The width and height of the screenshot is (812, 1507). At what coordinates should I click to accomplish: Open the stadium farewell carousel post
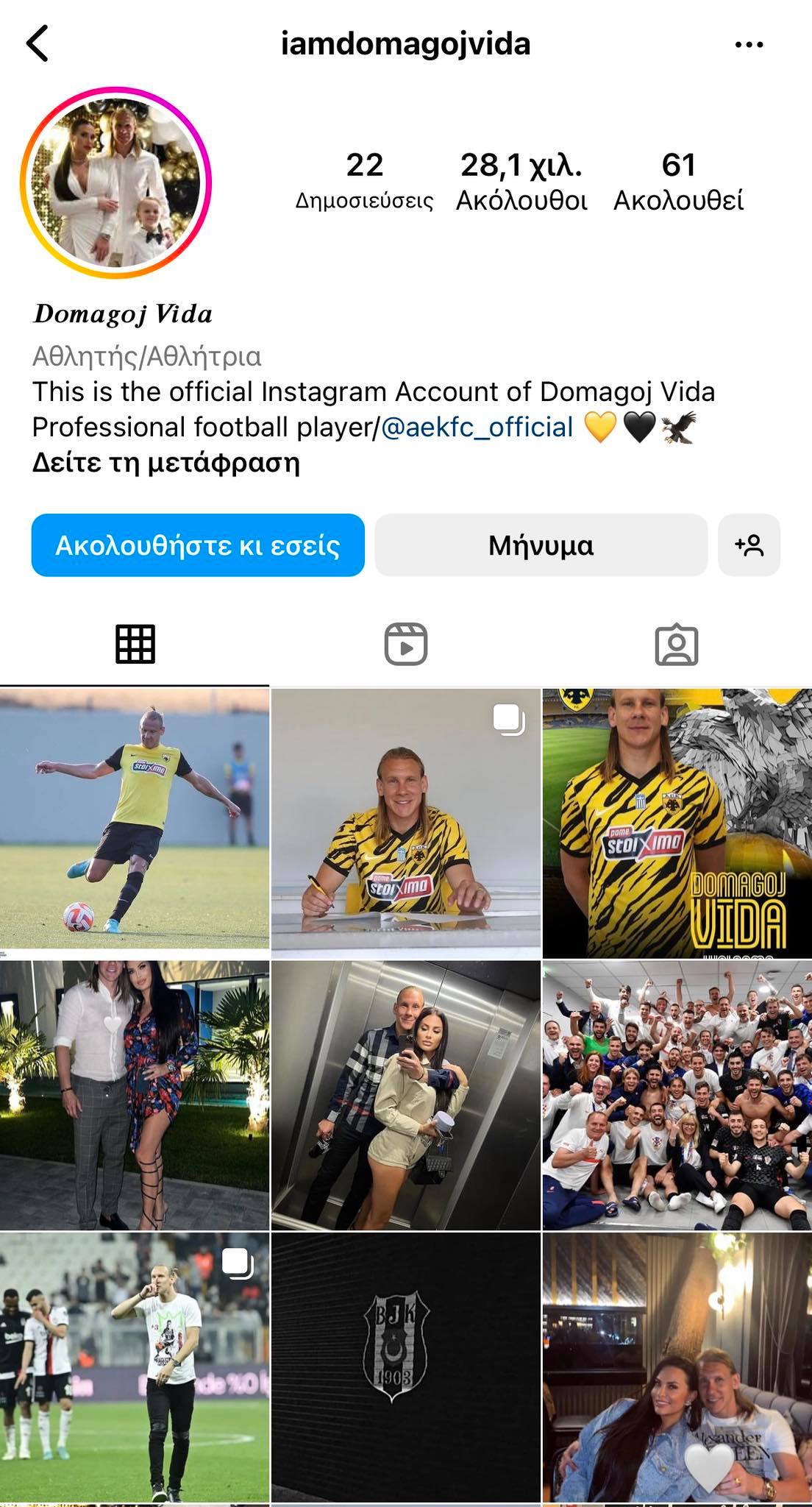tap(135, 1369)
